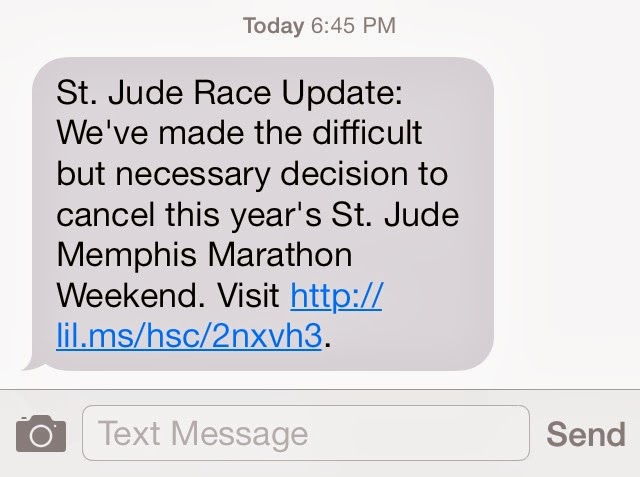Image resolution: width=640 pixels, height=477 pixels.
Task: Tap the camera icon to attach a photo
Action: [40, 434]
